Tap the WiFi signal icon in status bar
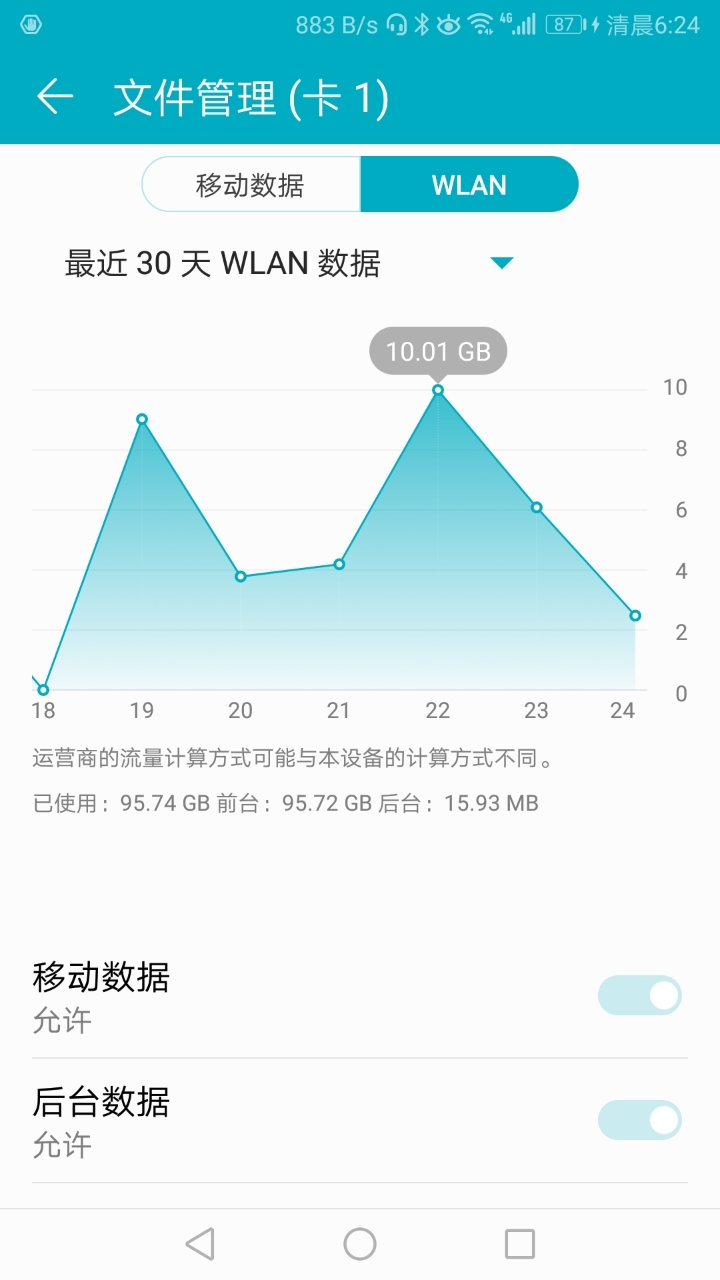The height and width of the screenshot is (1280, 720). 481,22
